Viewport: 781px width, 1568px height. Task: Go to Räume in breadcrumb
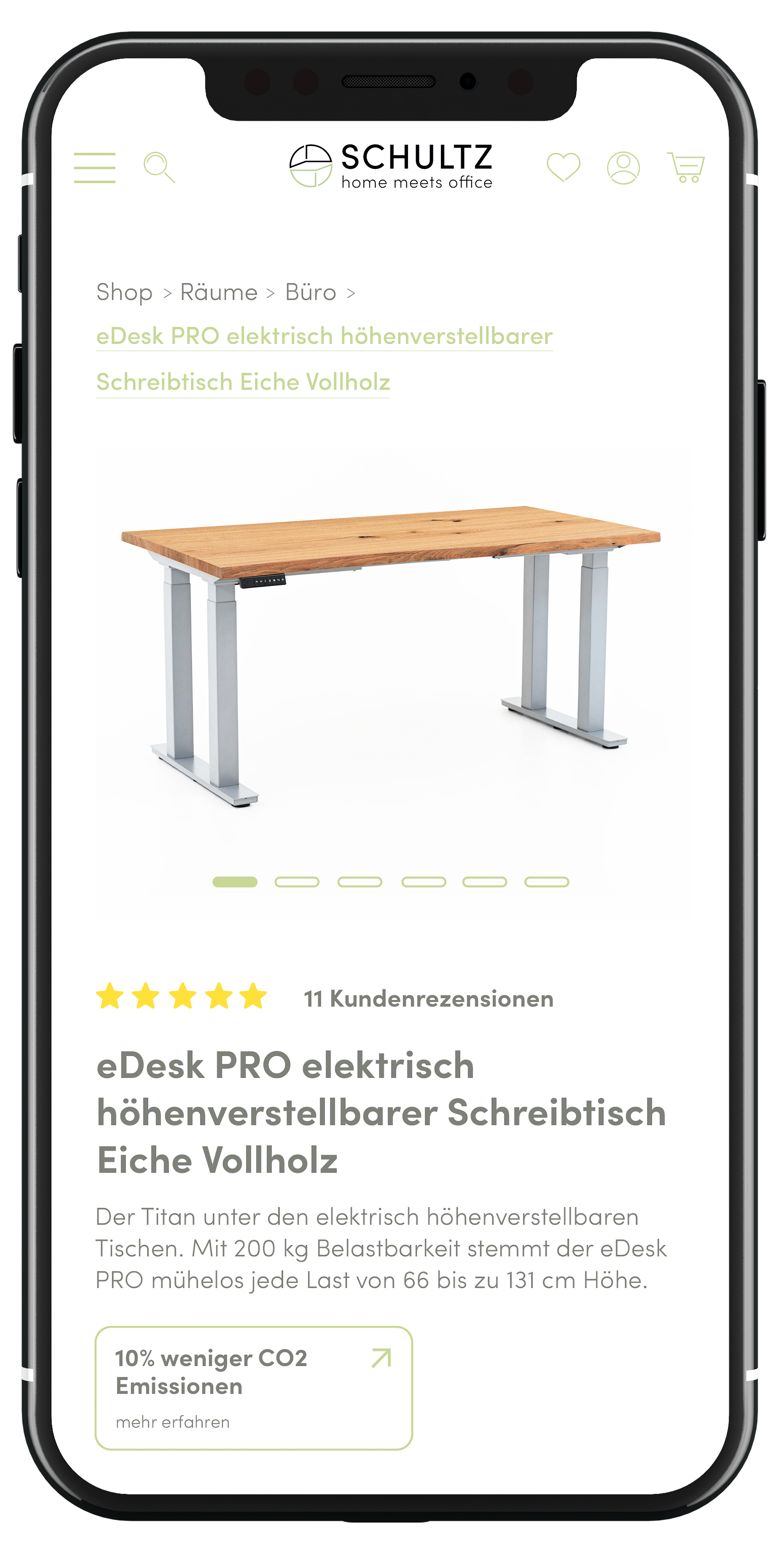point(218,293)
